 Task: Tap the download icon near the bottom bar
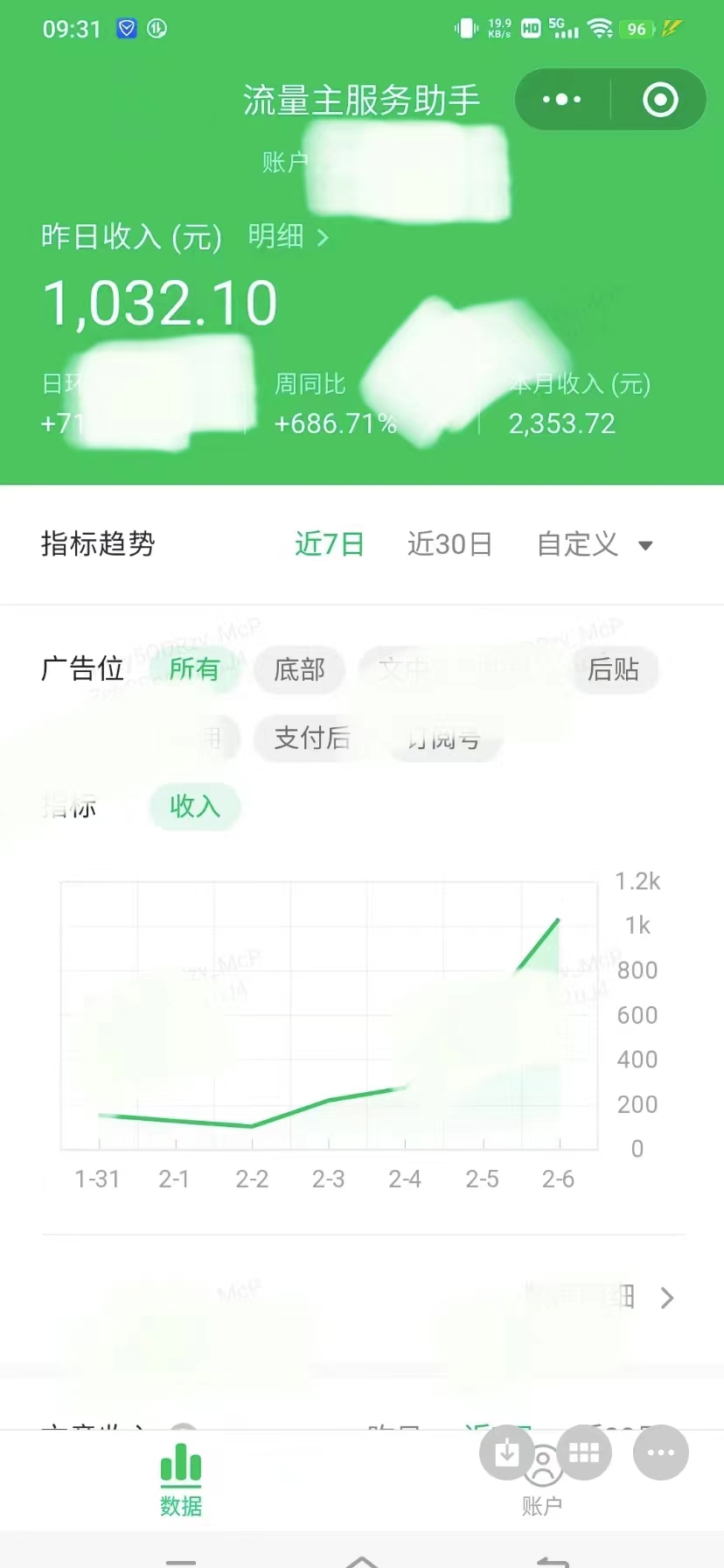pyautogui.click(x=507, y=1452)
